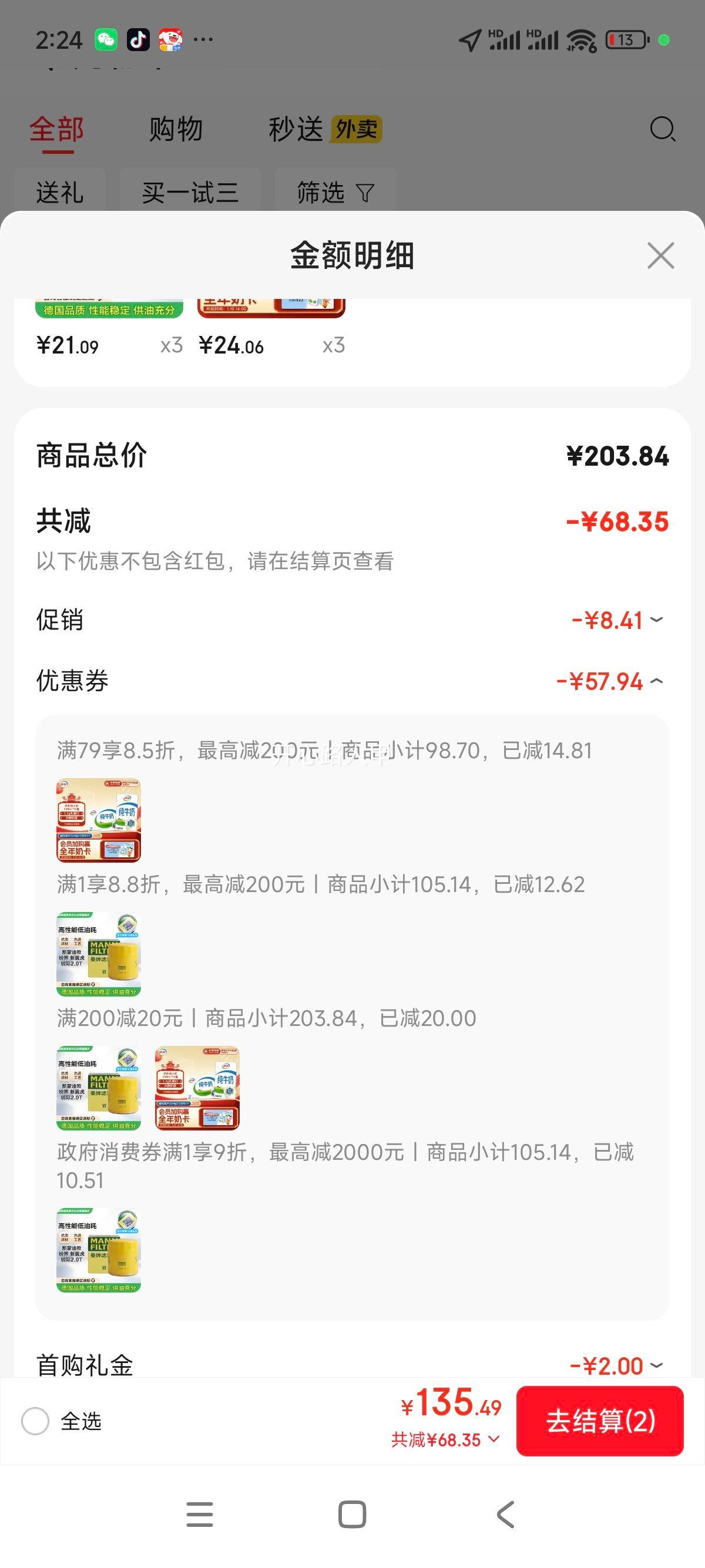Click the 送礼 filter button
The image size is (705, 1568).
tap(60, 193)
